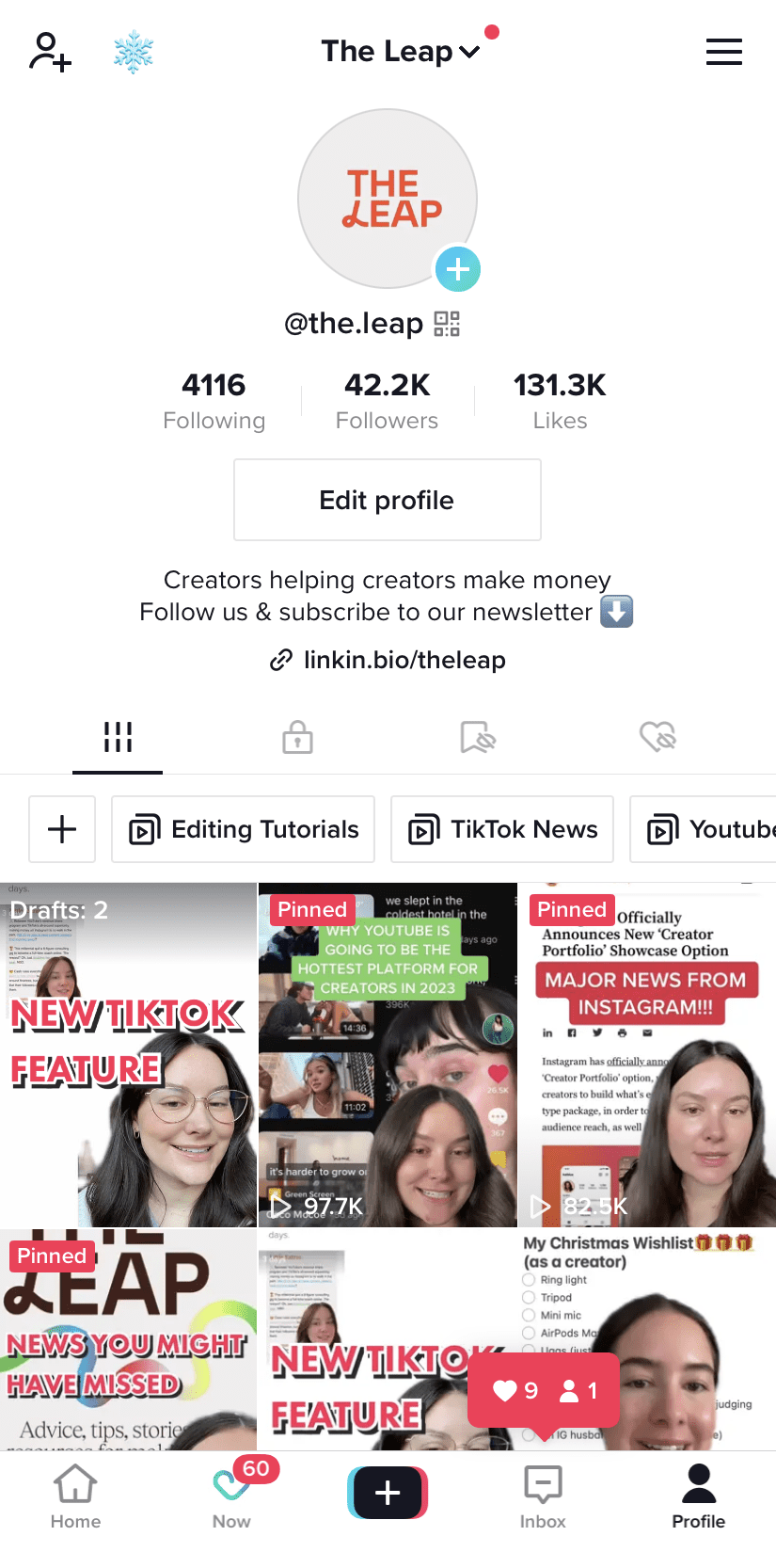
Task: Open the snowflake icon
Action: tap(134, 52)
